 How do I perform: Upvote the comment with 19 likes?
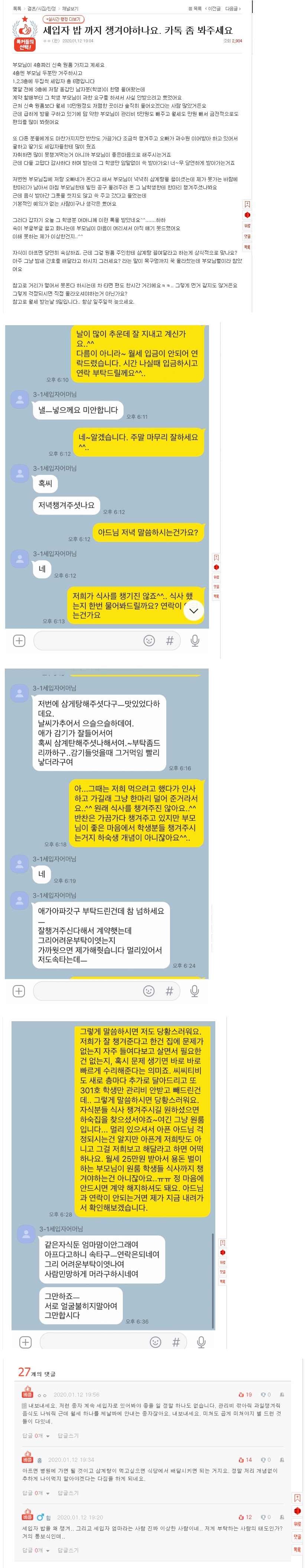pos(245,1395)
